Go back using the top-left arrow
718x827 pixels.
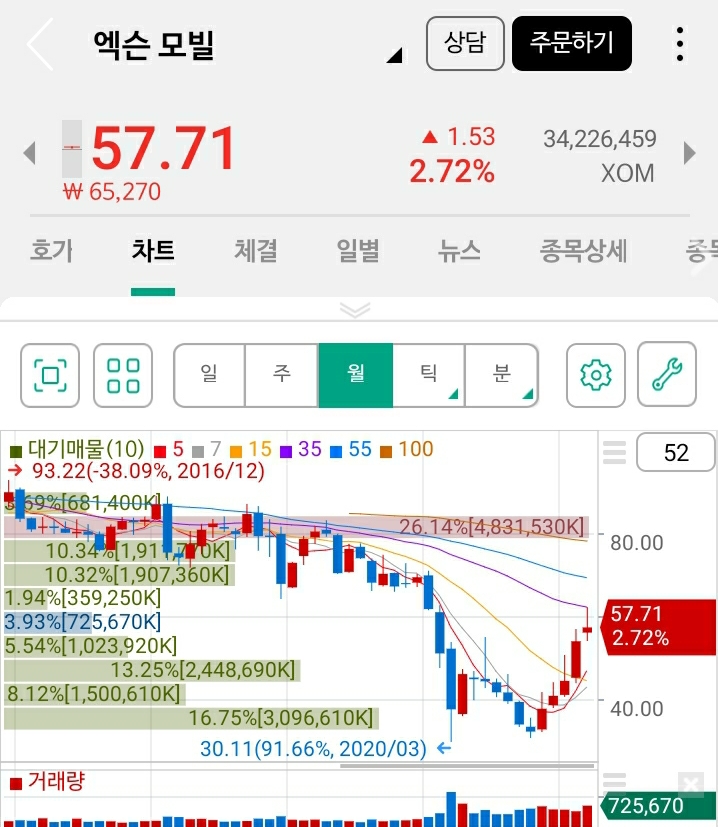[40, 44]
